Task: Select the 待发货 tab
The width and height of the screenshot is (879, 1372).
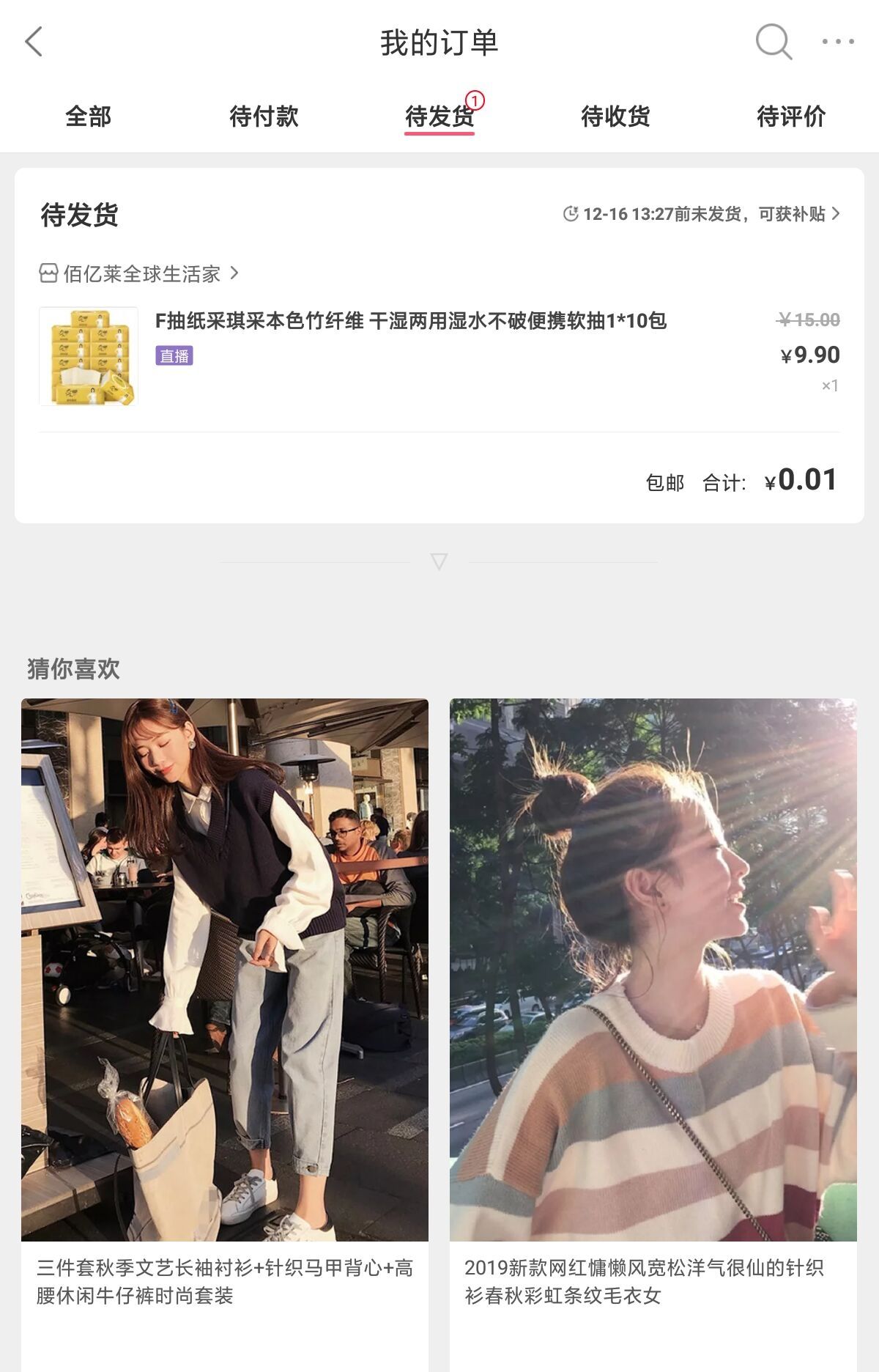Action: click(x=439, y=117)
